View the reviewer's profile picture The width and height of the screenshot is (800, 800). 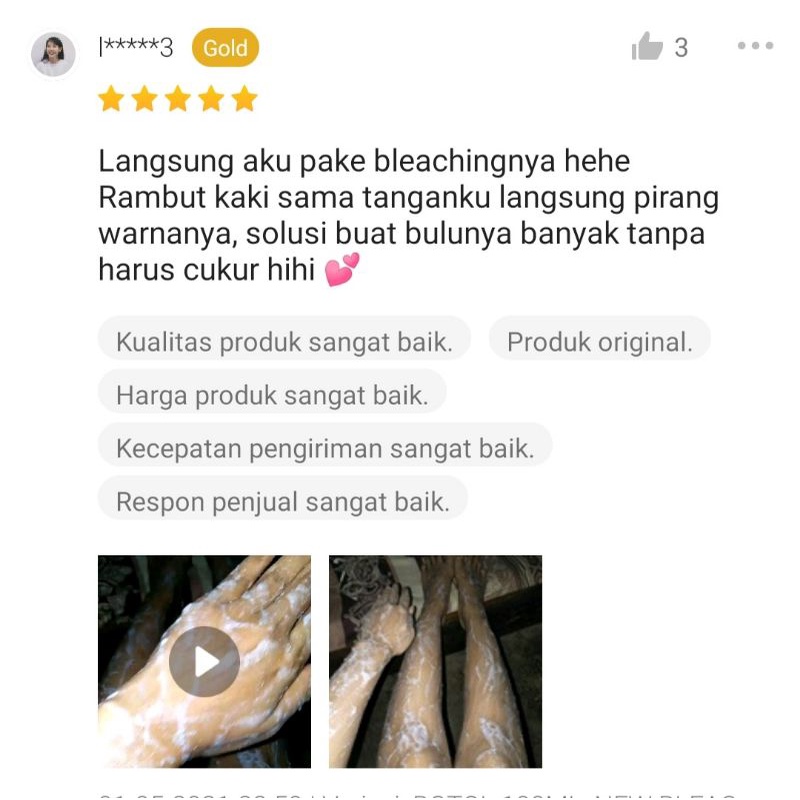point(53,54)
